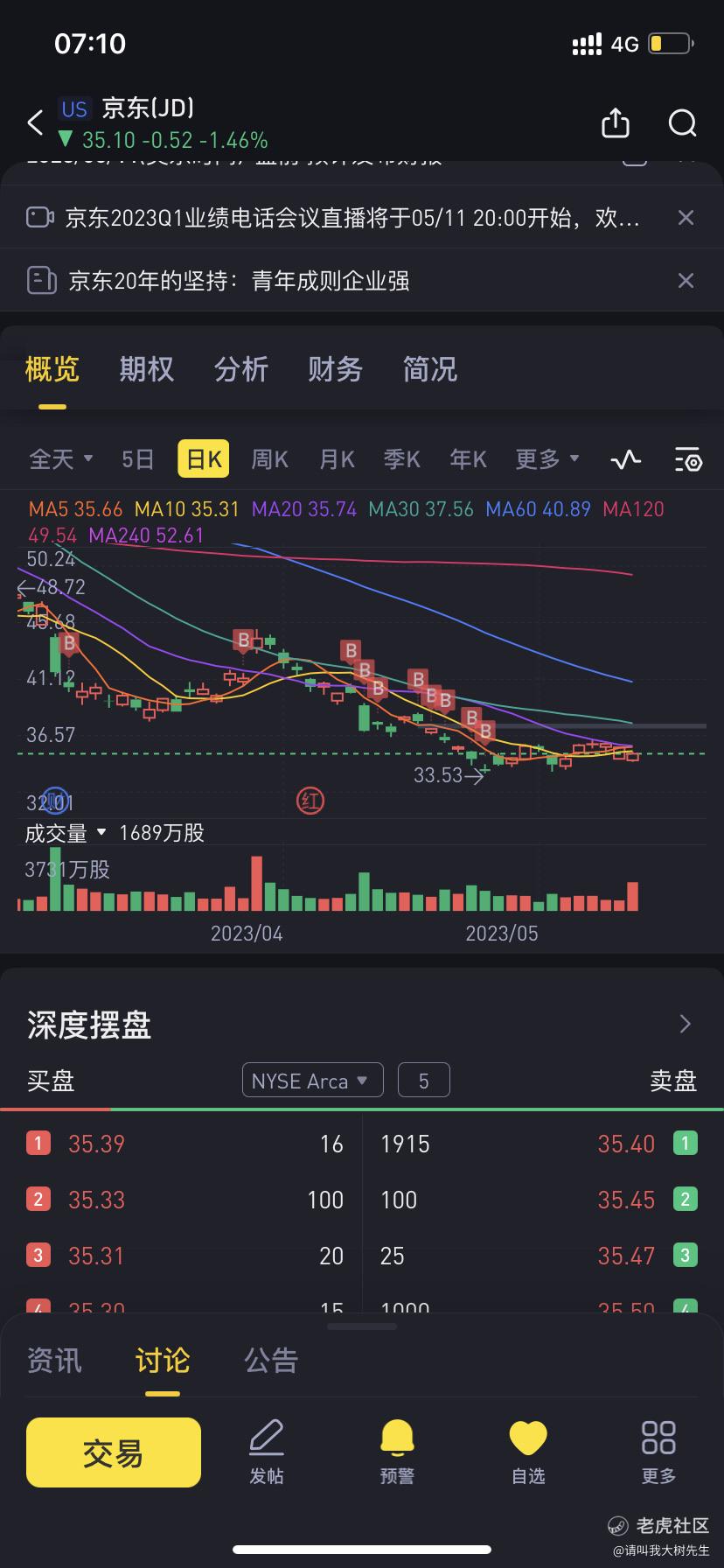Close the 京东20年的坚持 notice

(686, 281)
